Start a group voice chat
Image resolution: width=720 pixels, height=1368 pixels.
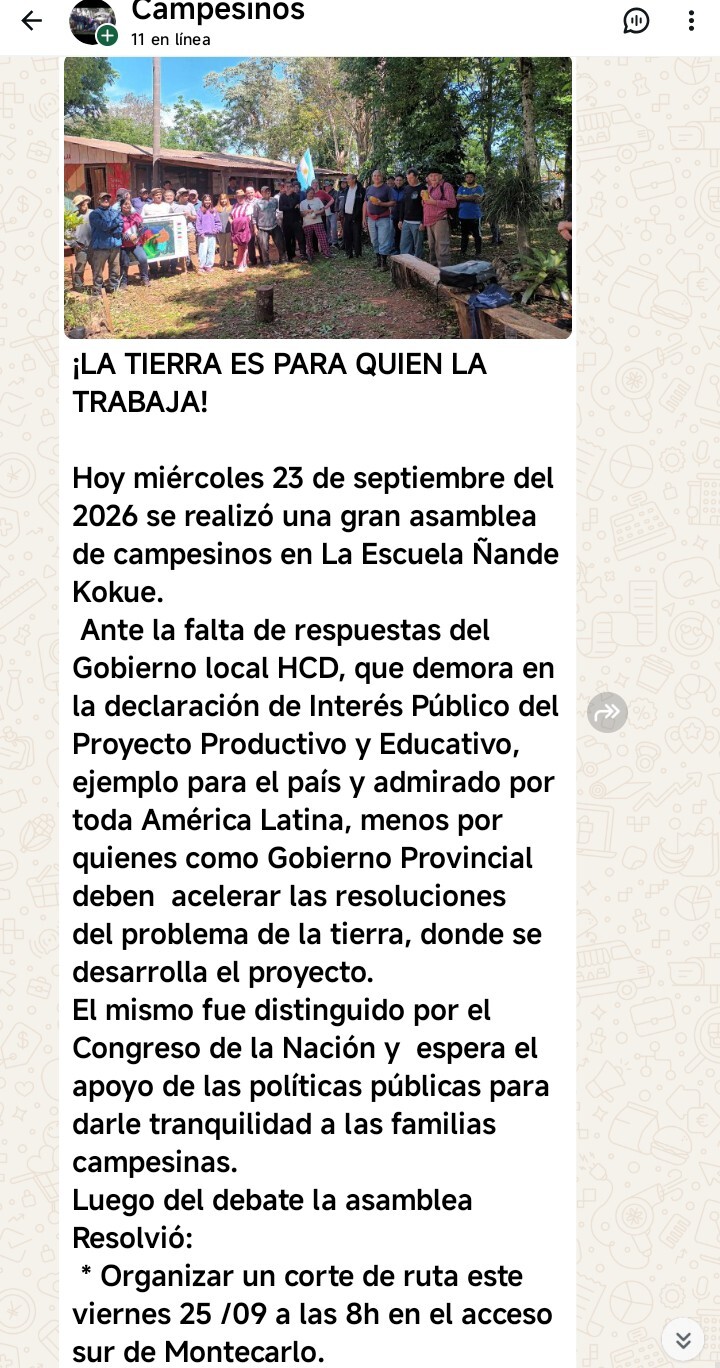click(x=637, y=20)
